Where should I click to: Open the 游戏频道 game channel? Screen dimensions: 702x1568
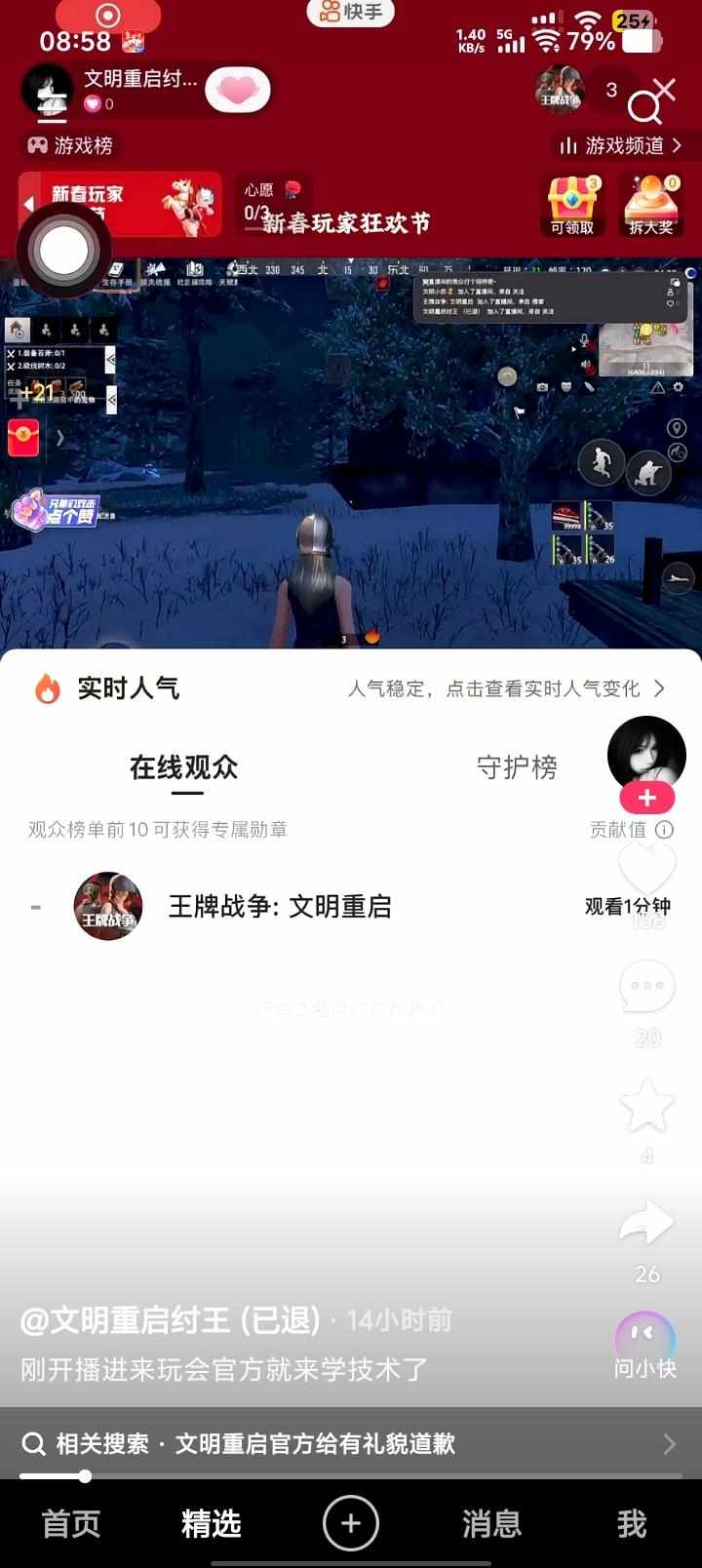pyautogui.click(x=620, y=145)
